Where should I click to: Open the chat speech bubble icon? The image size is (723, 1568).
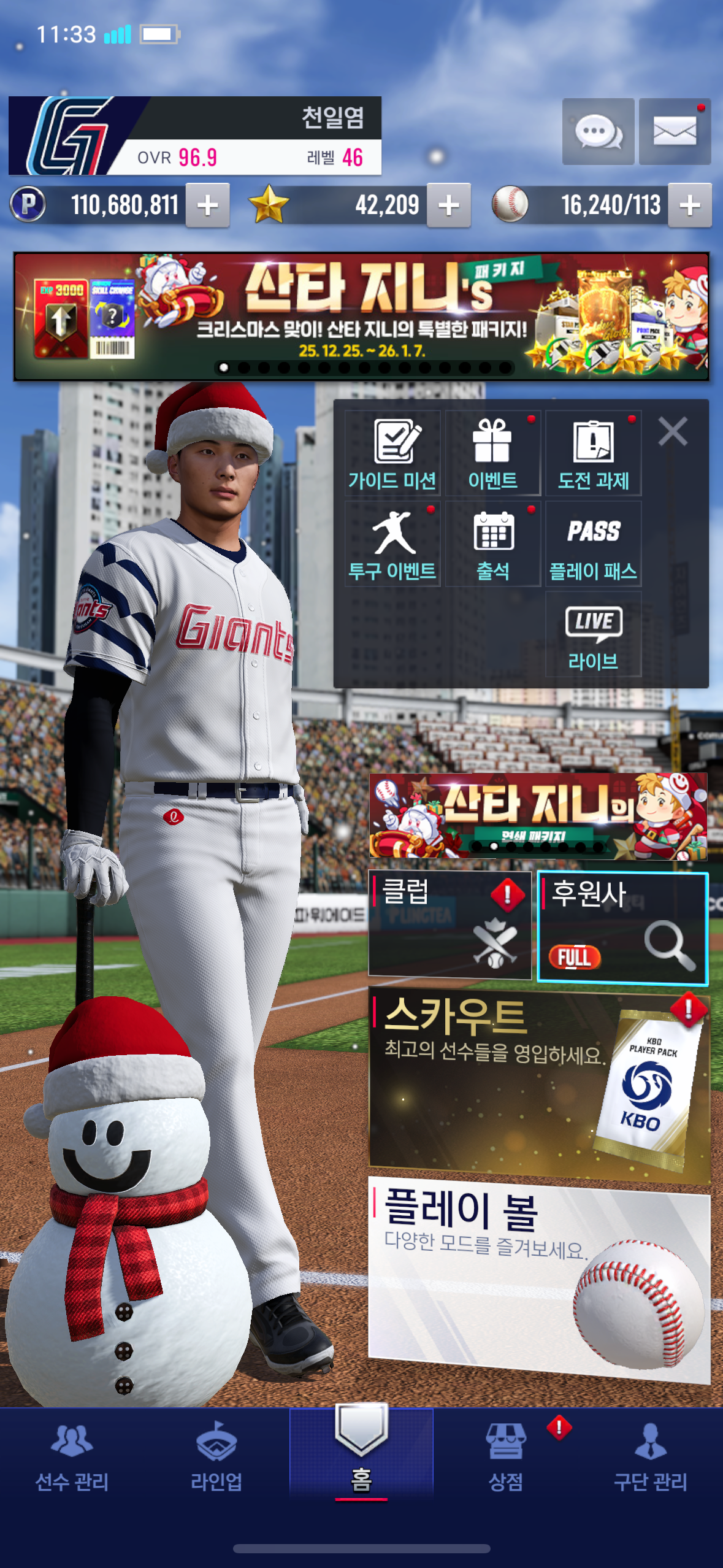tap(598, 131)
